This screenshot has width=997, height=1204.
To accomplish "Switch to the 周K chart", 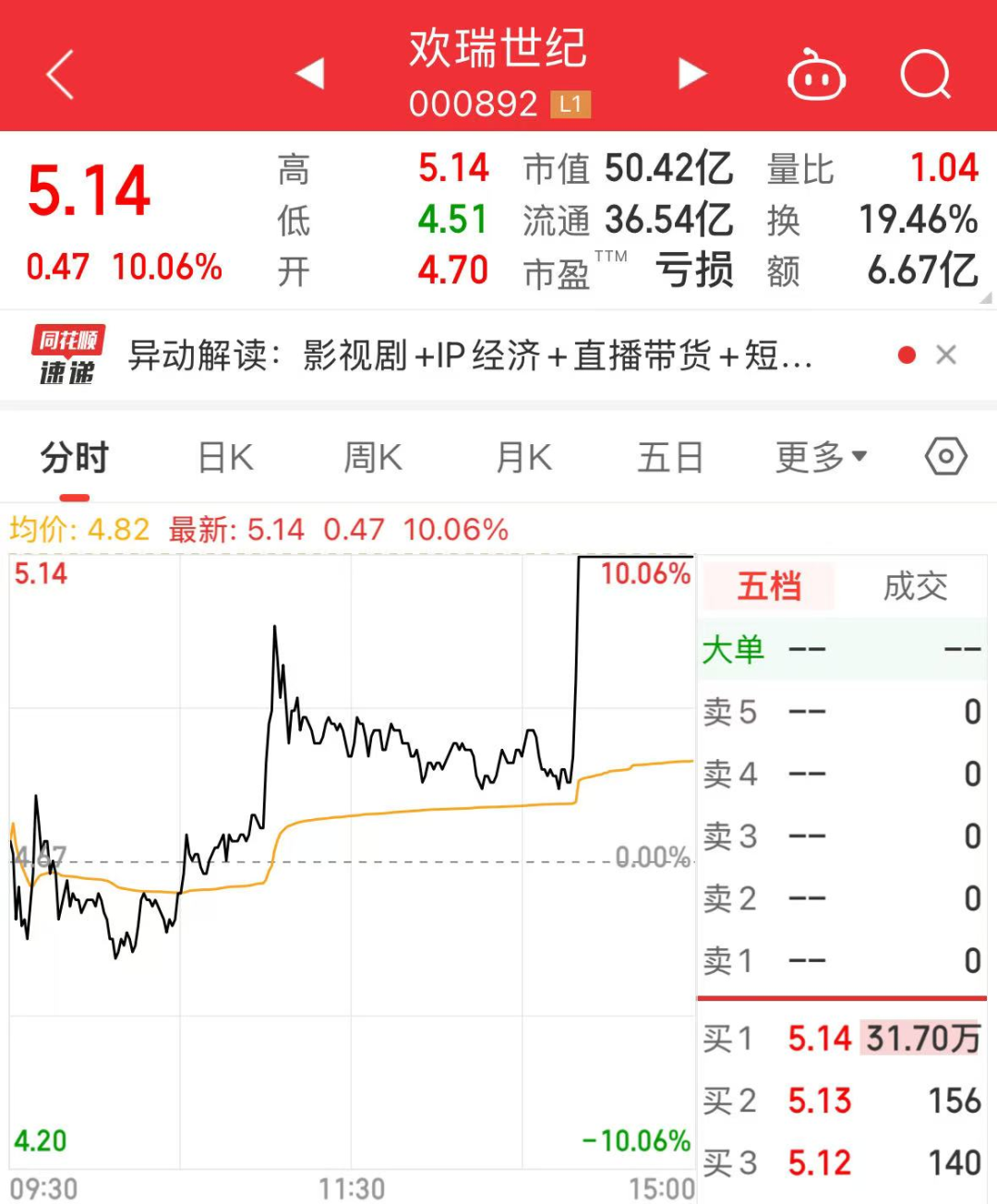I will (373, 457).
